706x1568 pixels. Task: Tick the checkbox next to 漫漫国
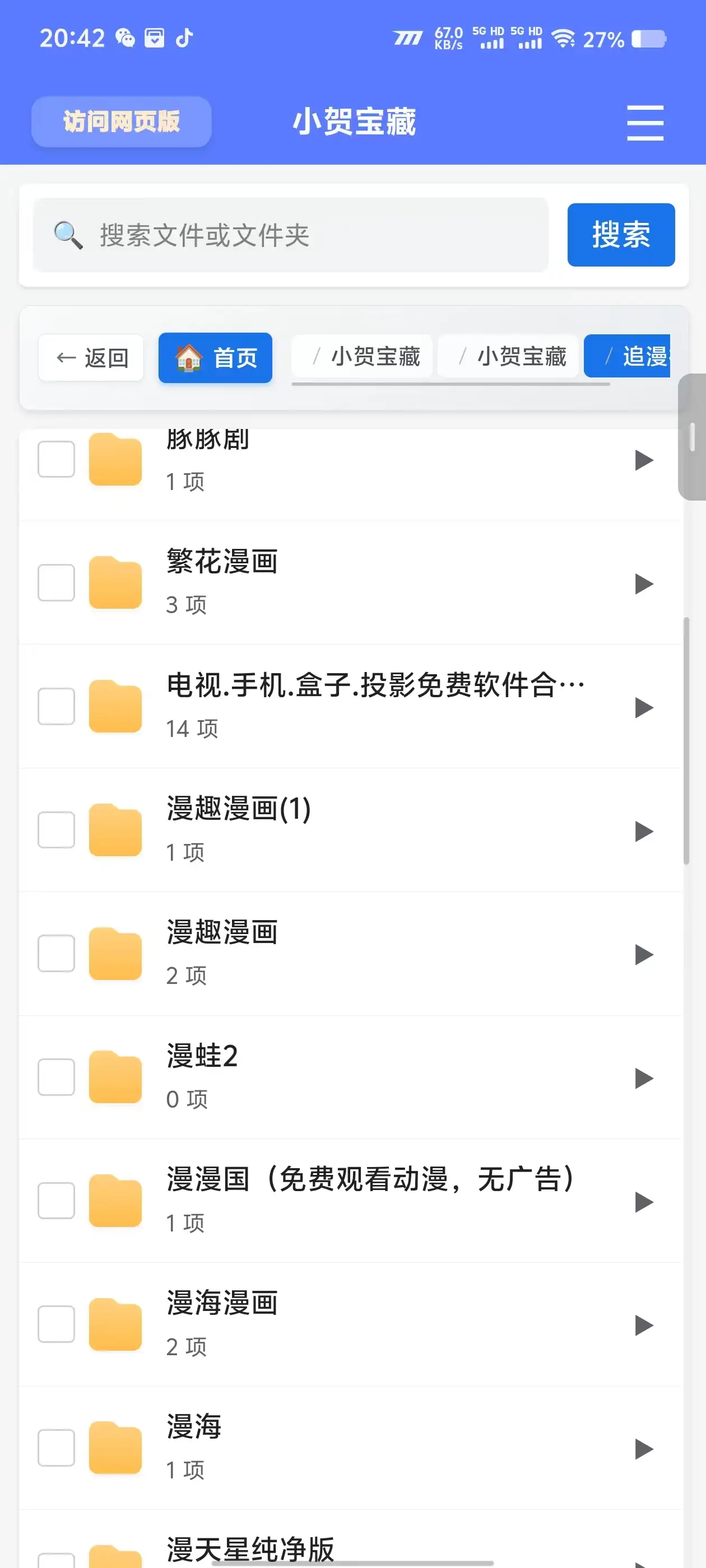point(56,1200)
